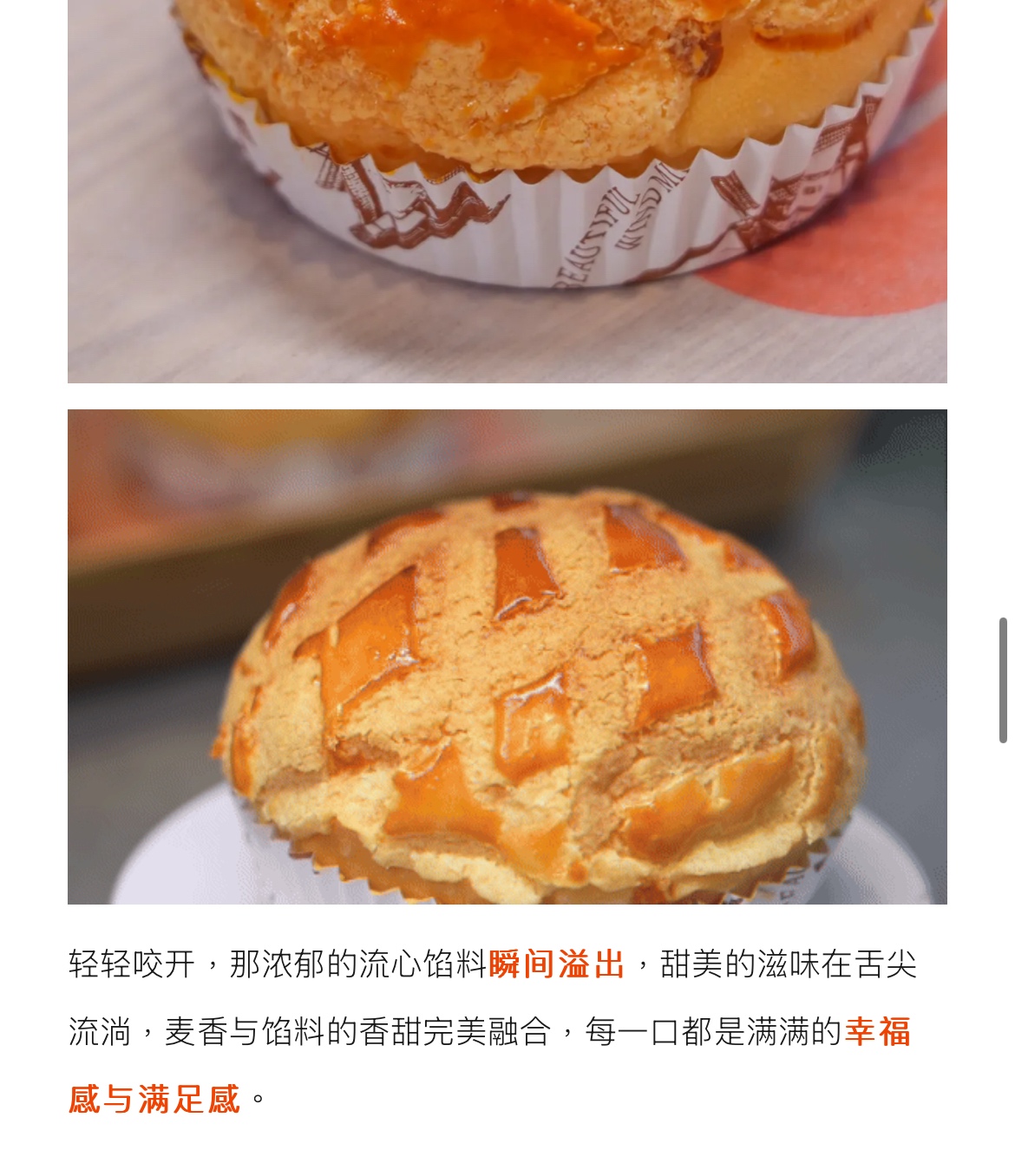Tap the scrollbar handle on the right edge
The image size is (1015, 1176).
click(x=1003, y=680)
